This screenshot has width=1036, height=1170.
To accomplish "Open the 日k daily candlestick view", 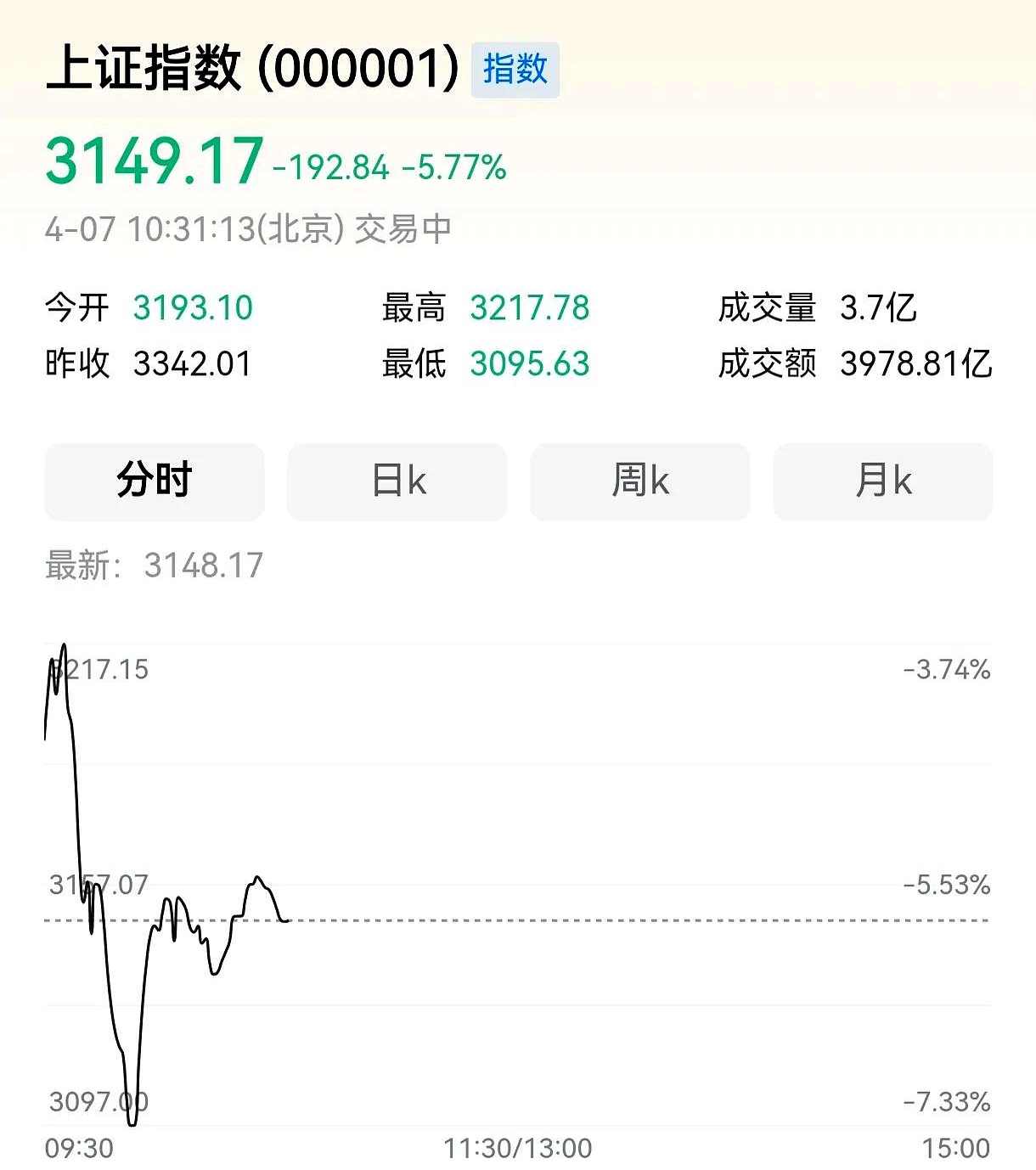I will point(397,481).
